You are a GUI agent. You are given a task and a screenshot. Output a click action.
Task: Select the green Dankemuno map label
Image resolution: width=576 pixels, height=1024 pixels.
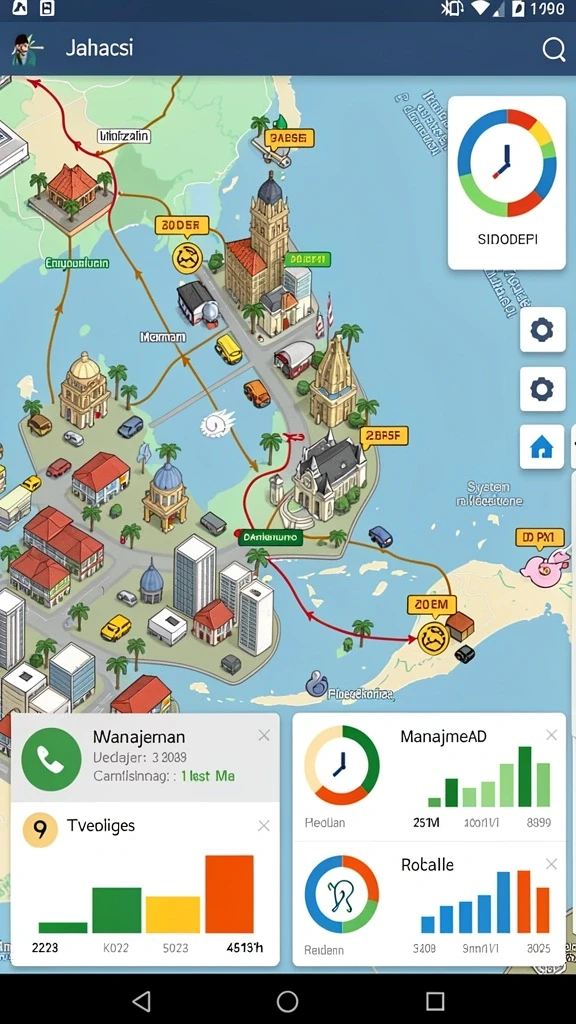click(x=270, y=538)
